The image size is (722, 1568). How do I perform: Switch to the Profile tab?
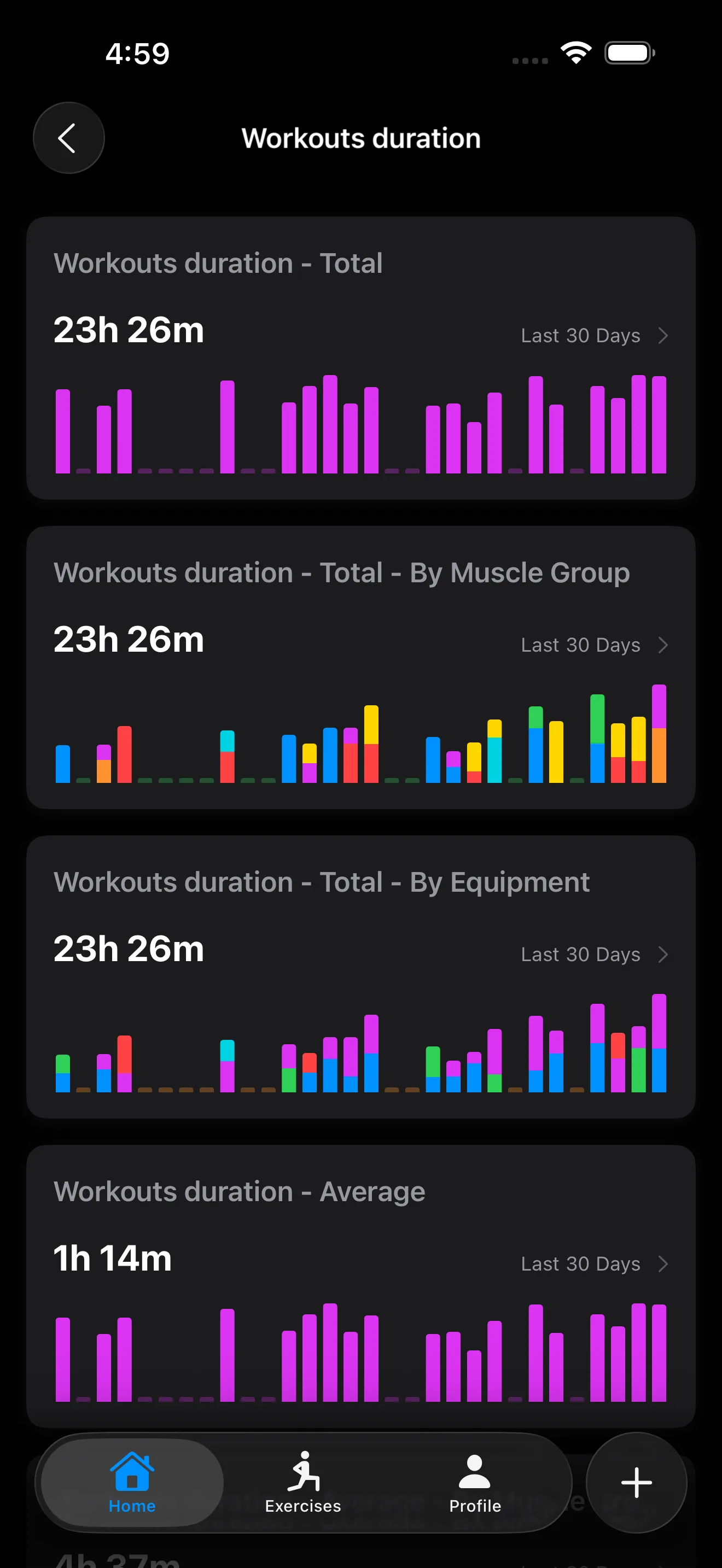coord(475,1483)
